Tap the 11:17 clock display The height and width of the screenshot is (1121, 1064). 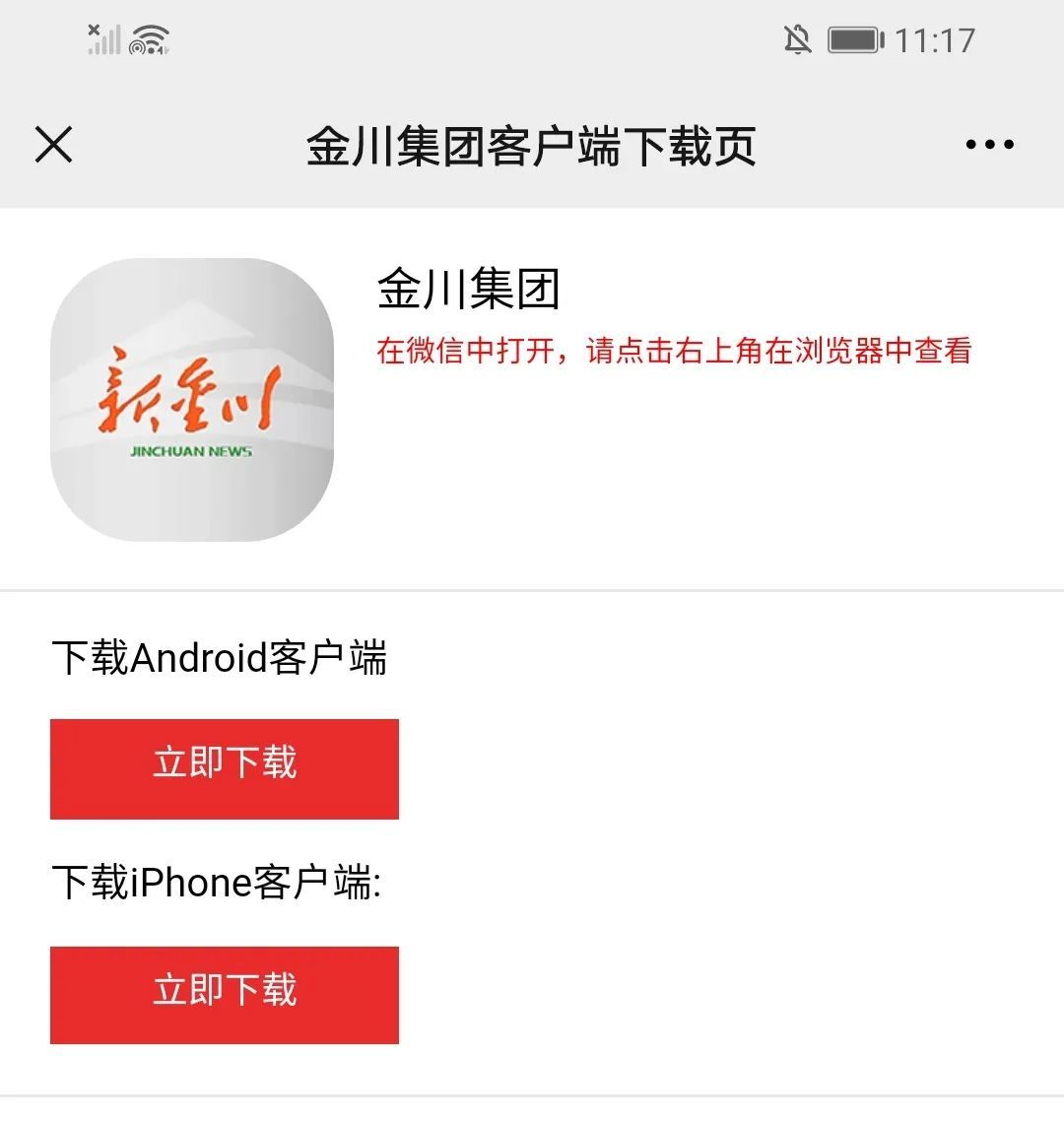pyautogui.click(x=935, y=39)
